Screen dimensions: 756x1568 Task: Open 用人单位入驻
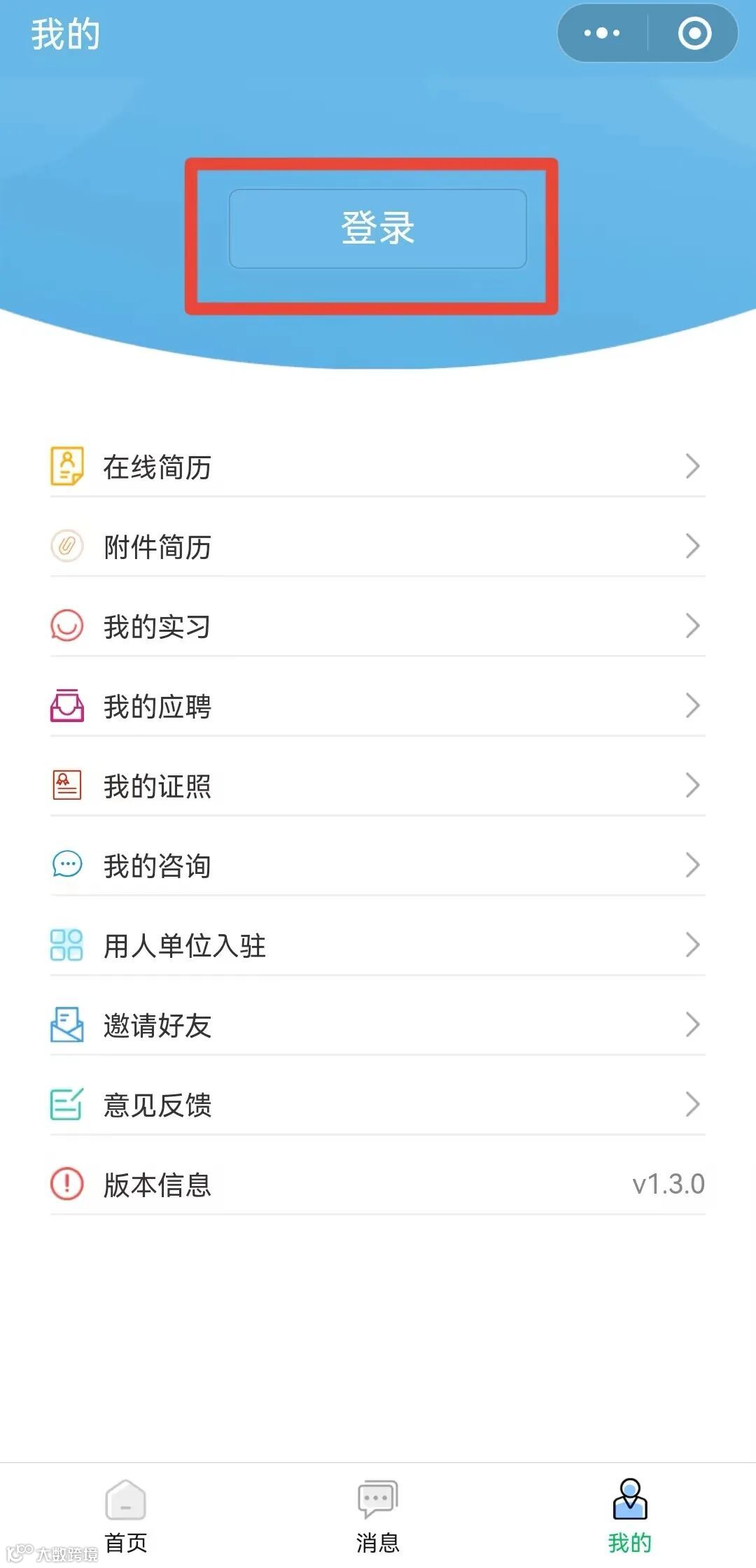click(x=378, y=945)
